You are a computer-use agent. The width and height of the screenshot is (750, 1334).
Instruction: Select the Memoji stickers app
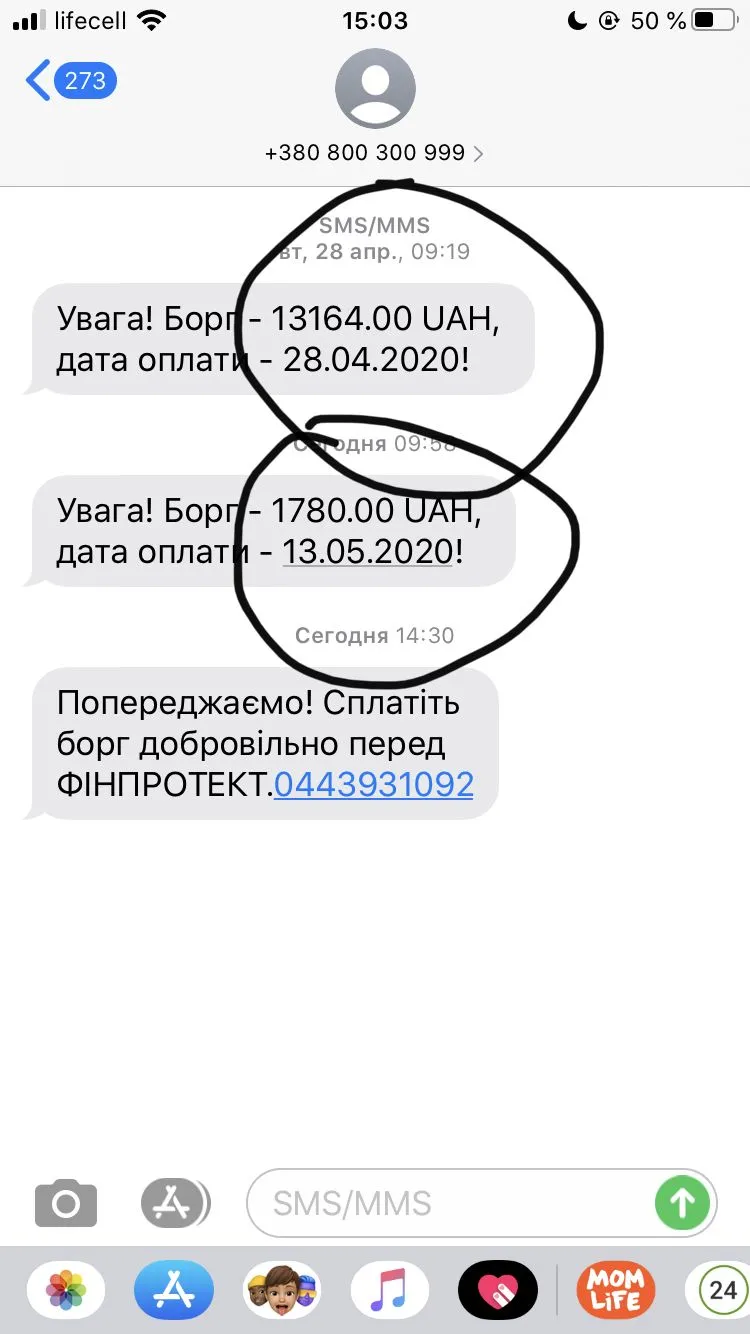coord(282,1290)
